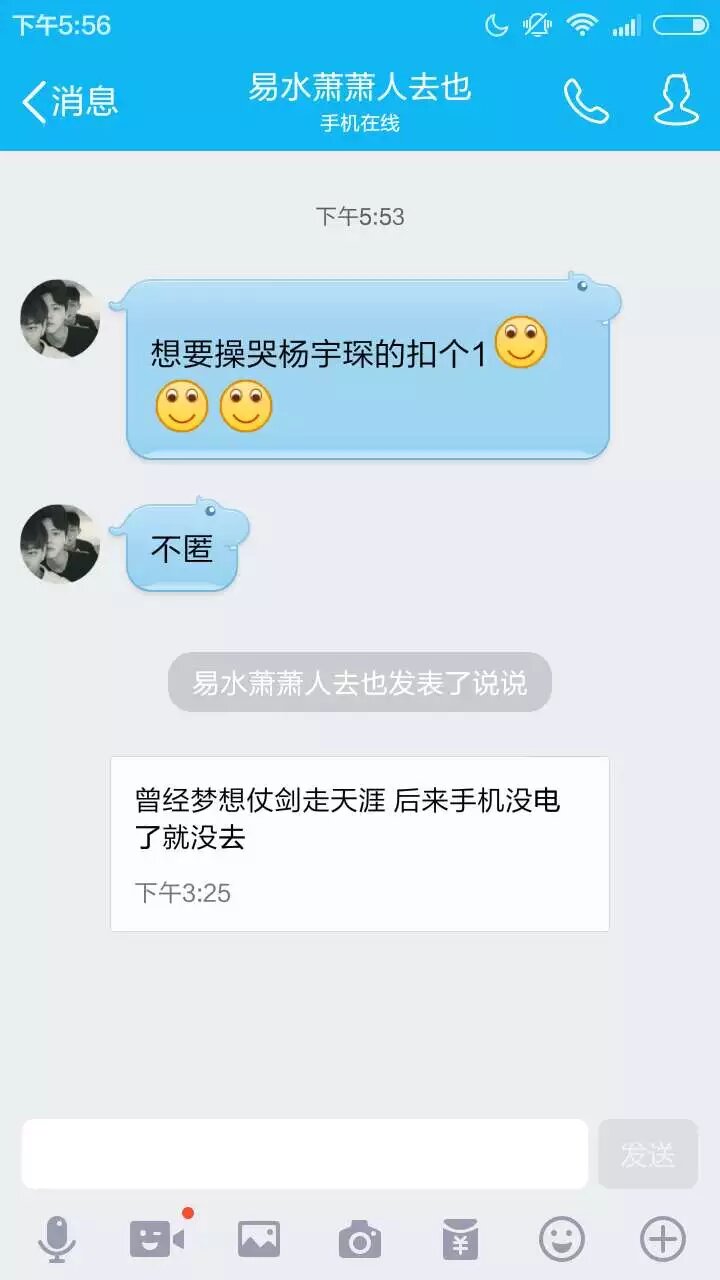Open the picture gallery picker

click(258, 1240)
